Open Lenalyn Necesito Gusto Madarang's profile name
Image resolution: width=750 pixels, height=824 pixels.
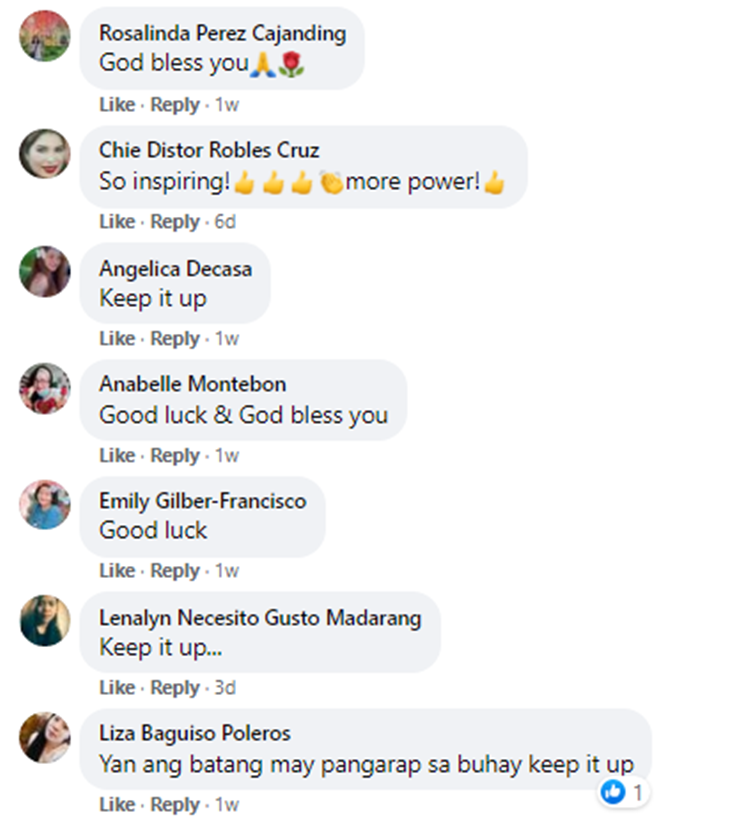pos(260,618)
